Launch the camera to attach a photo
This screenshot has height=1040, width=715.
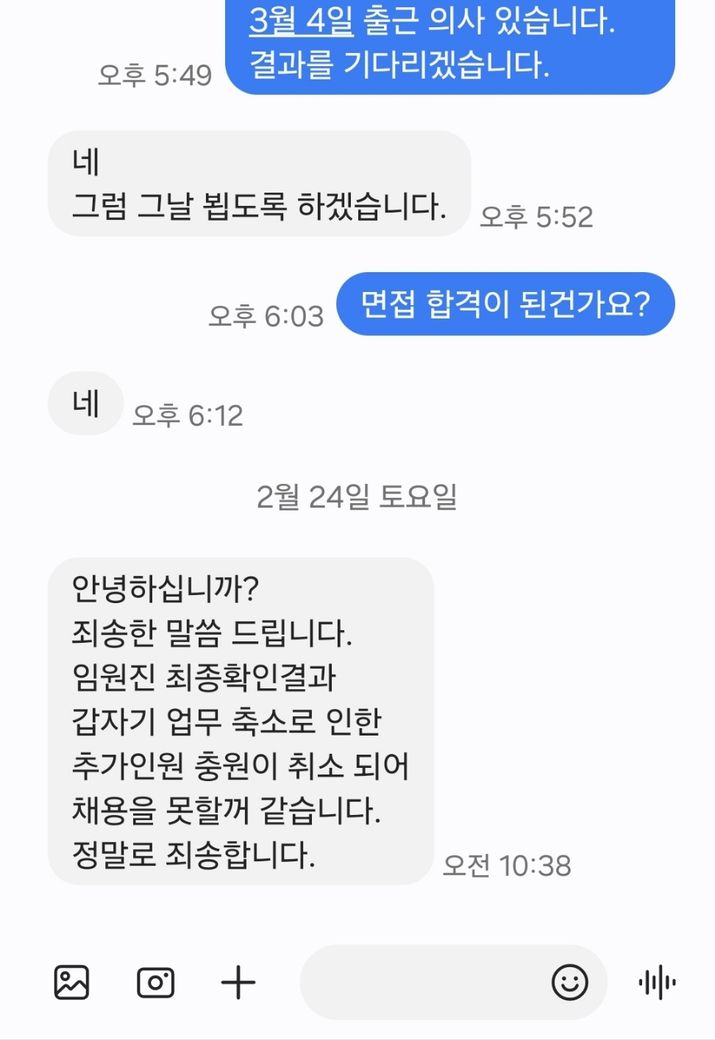(156, 983)
